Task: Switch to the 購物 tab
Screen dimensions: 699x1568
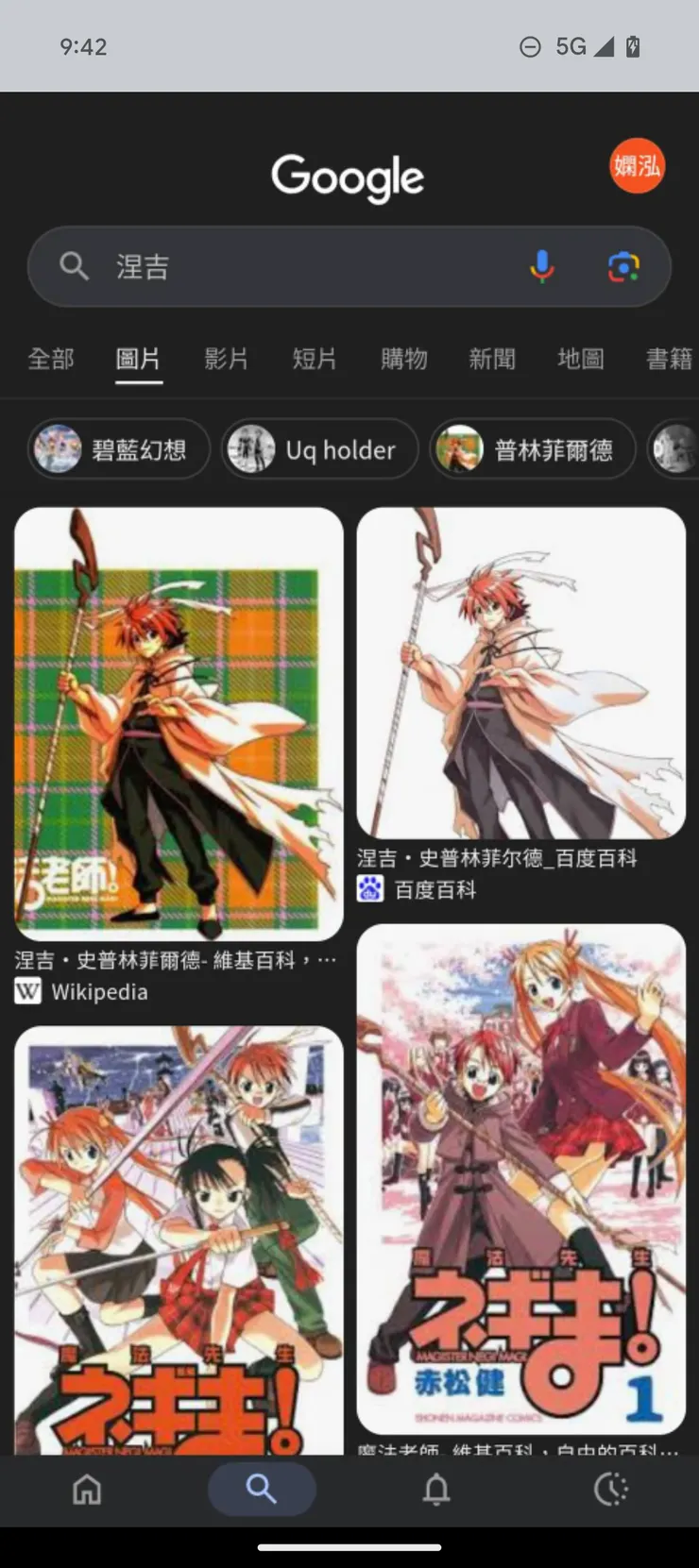Action: click(403, 359)
